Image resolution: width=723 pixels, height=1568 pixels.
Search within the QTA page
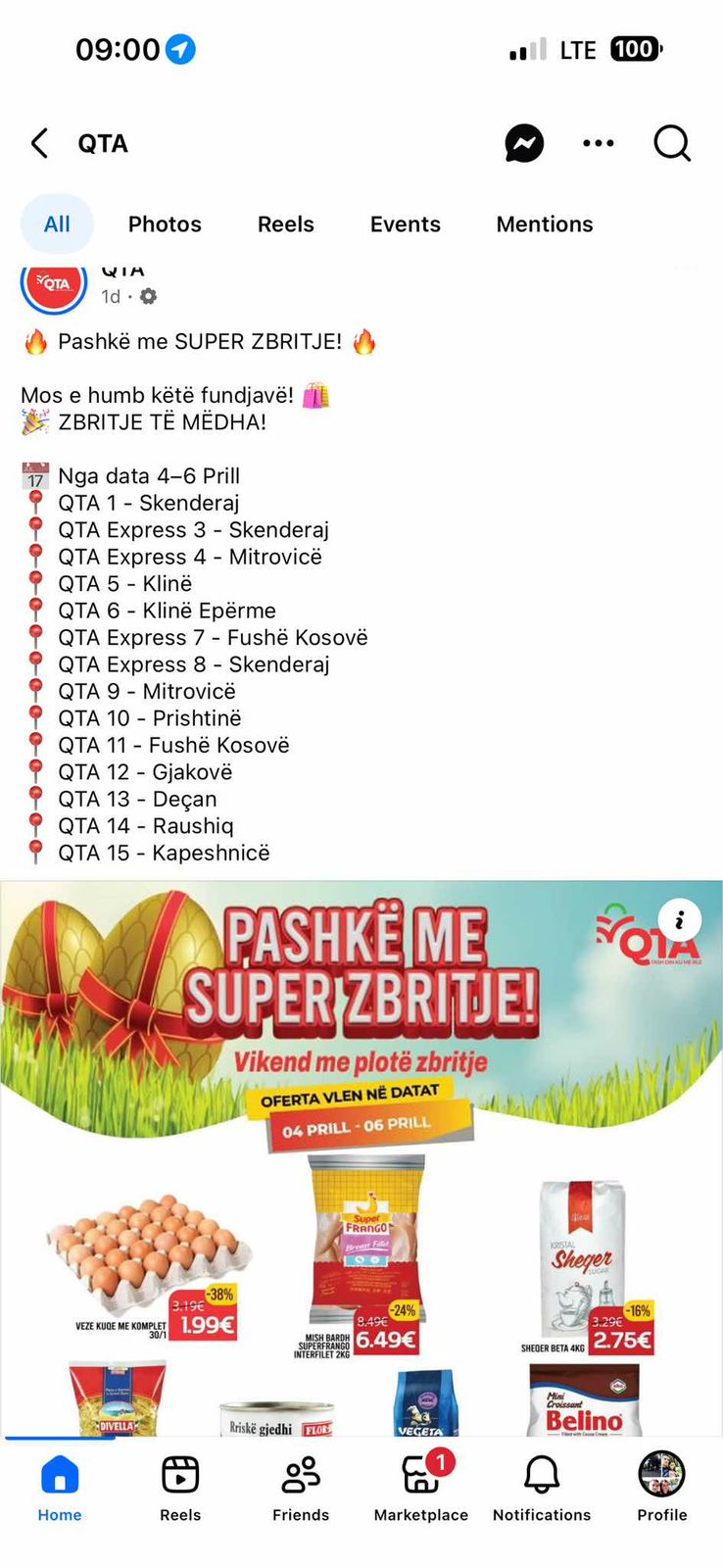tap(672, 143)
